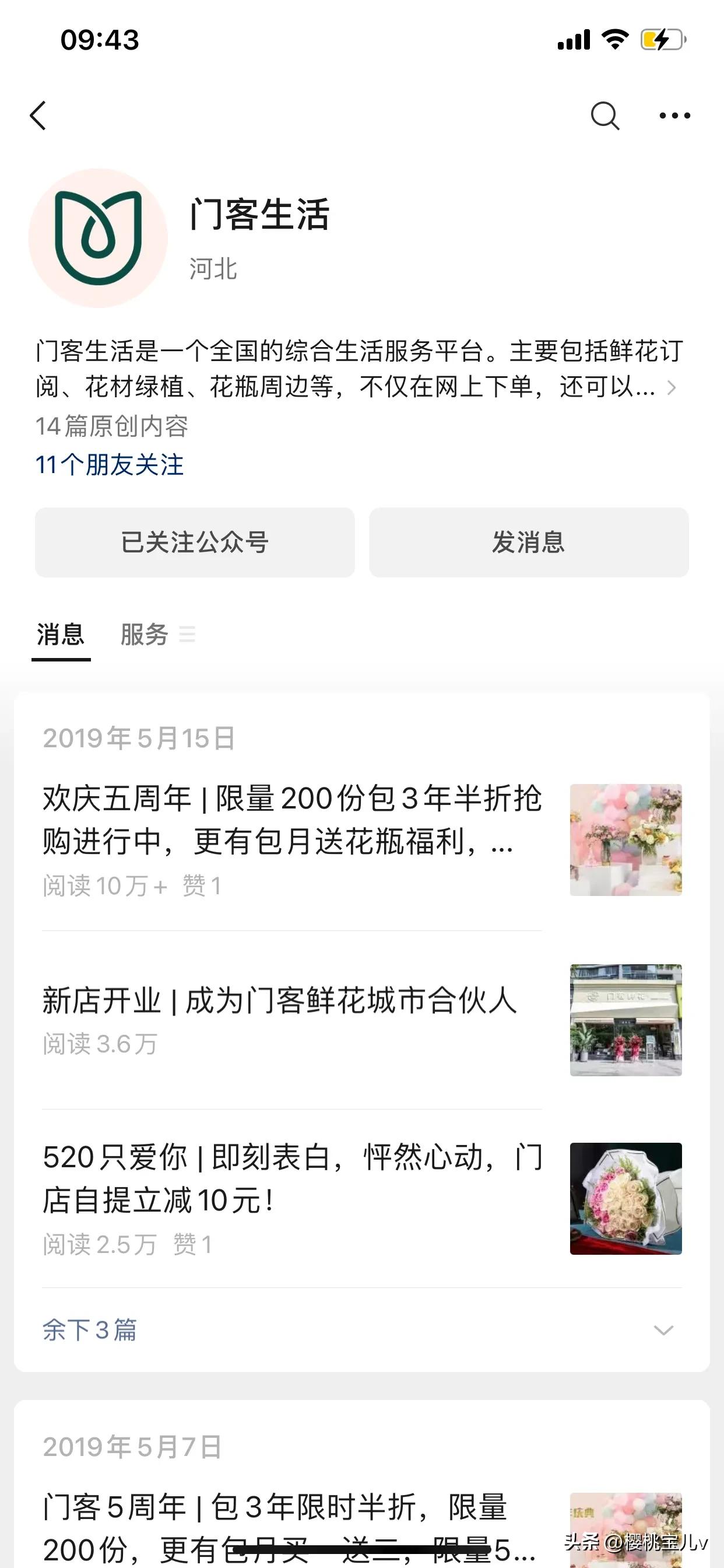Viewport: 724px width, 1568px height.
Task: Tap the cellular signal bars icon
Action: pos(574,39)
